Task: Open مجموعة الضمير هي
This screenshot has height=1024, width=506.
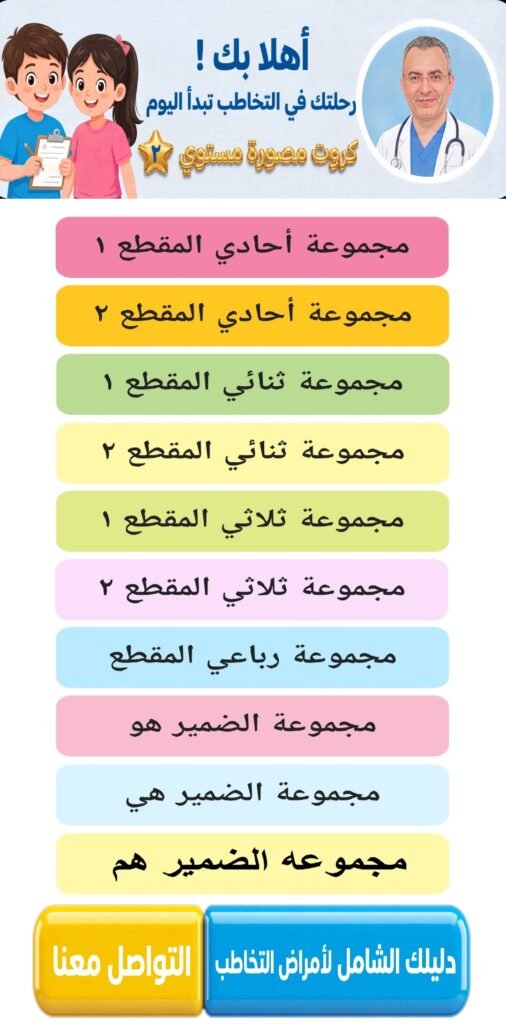Action: pos(252,795)
